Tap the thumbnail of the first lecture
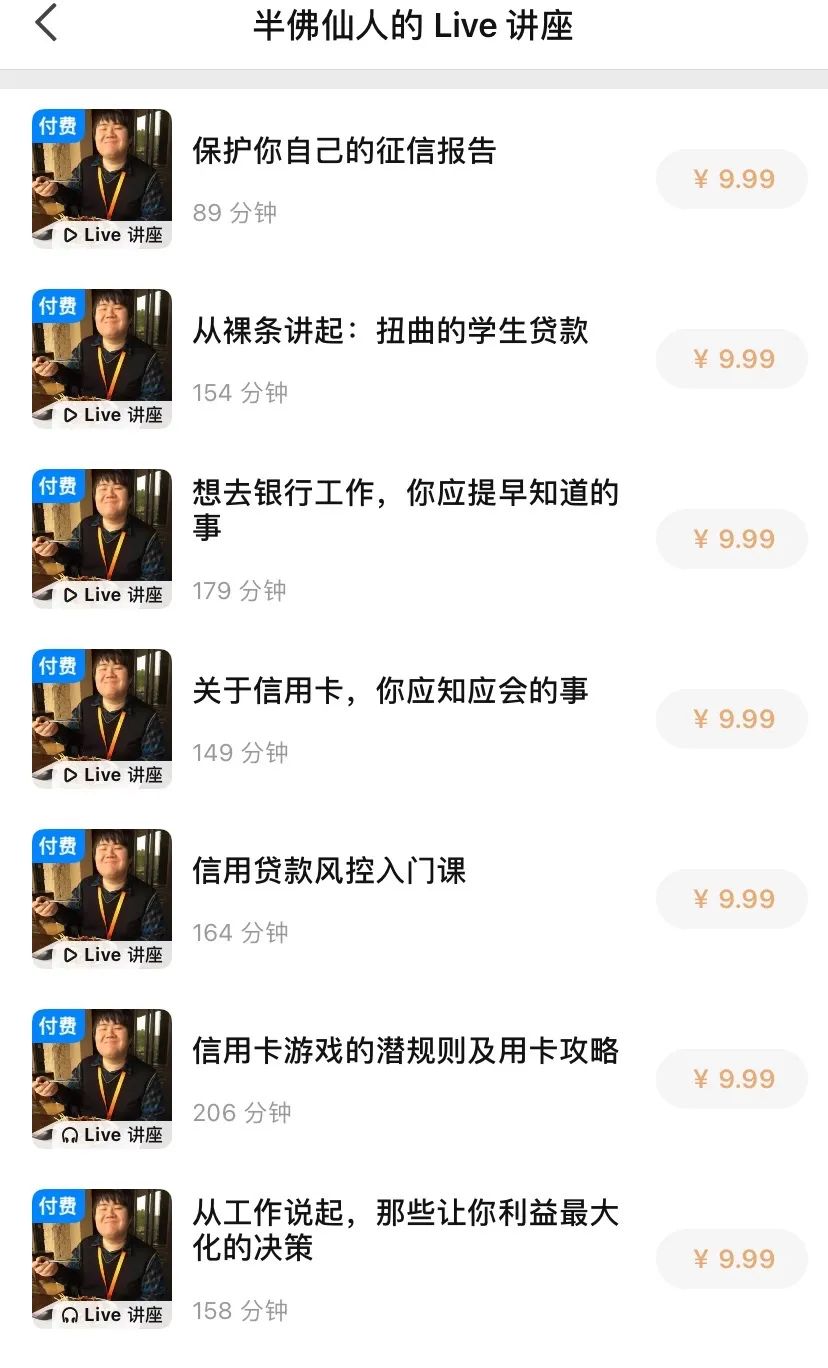This screenshot has width=828, height=1368. pos(101,178)
